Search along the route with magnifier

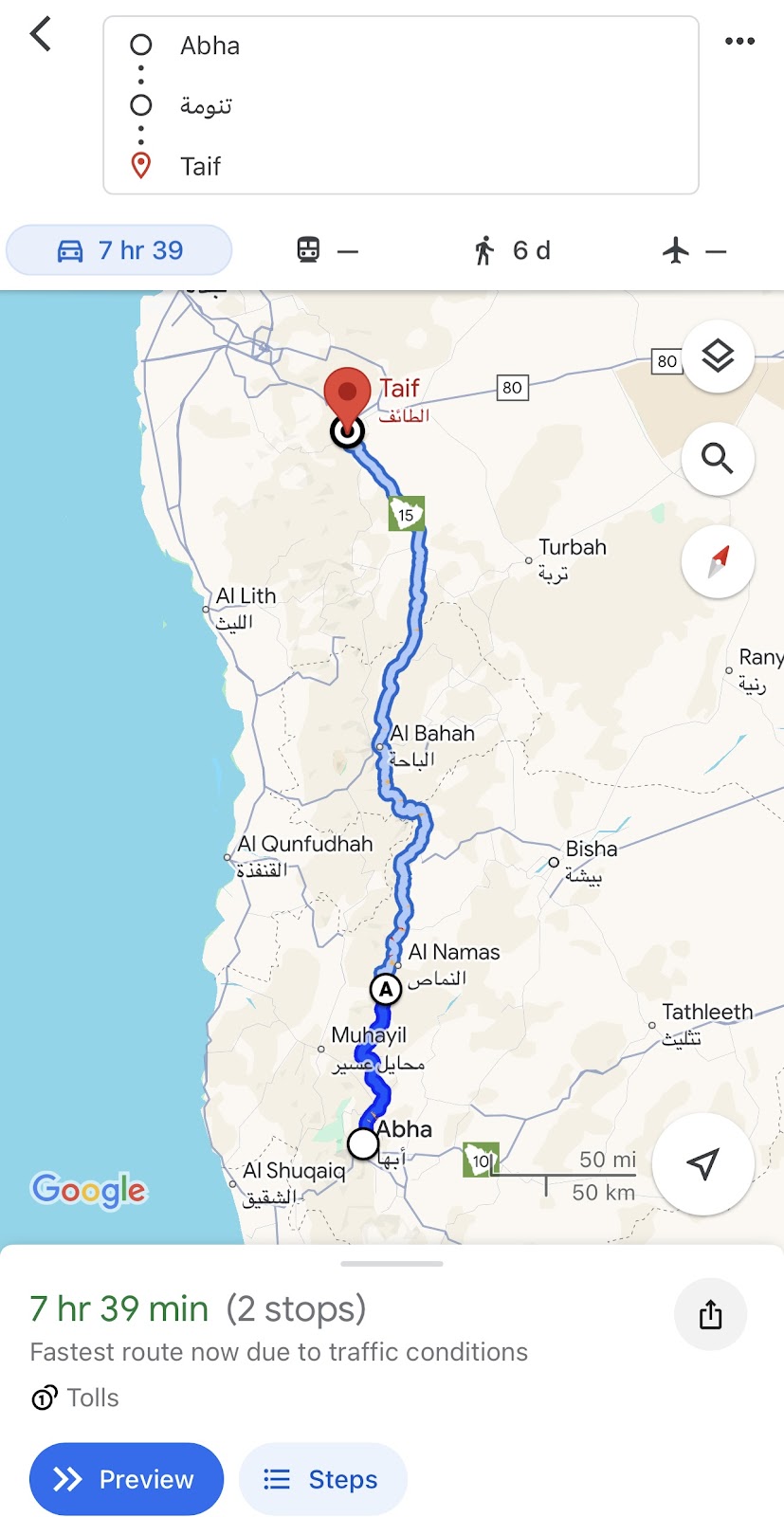[718, 459]
